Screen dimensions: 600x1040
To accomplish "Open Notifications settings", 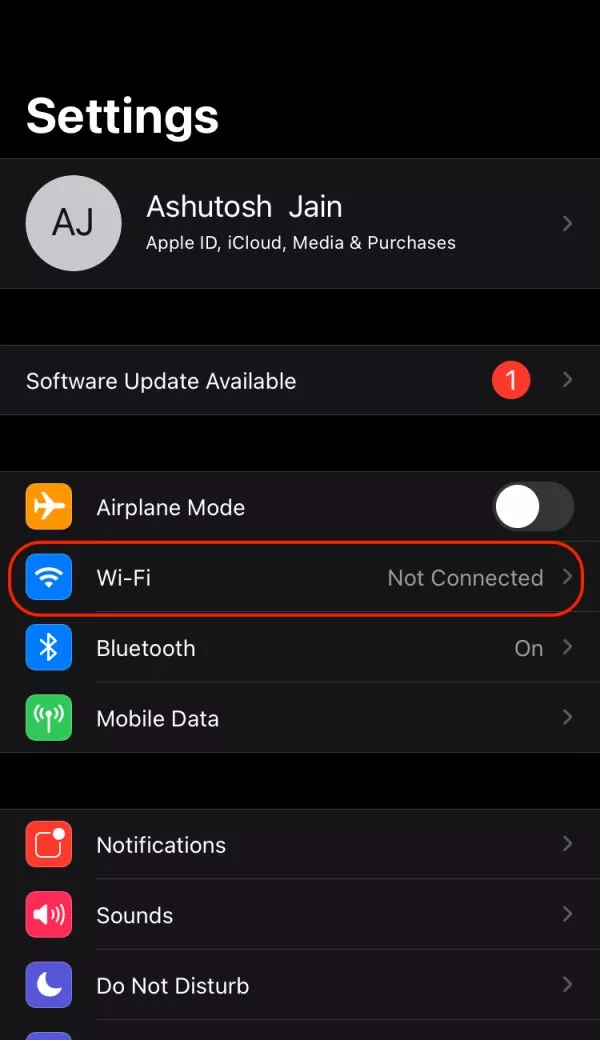I will pos(300,844).
